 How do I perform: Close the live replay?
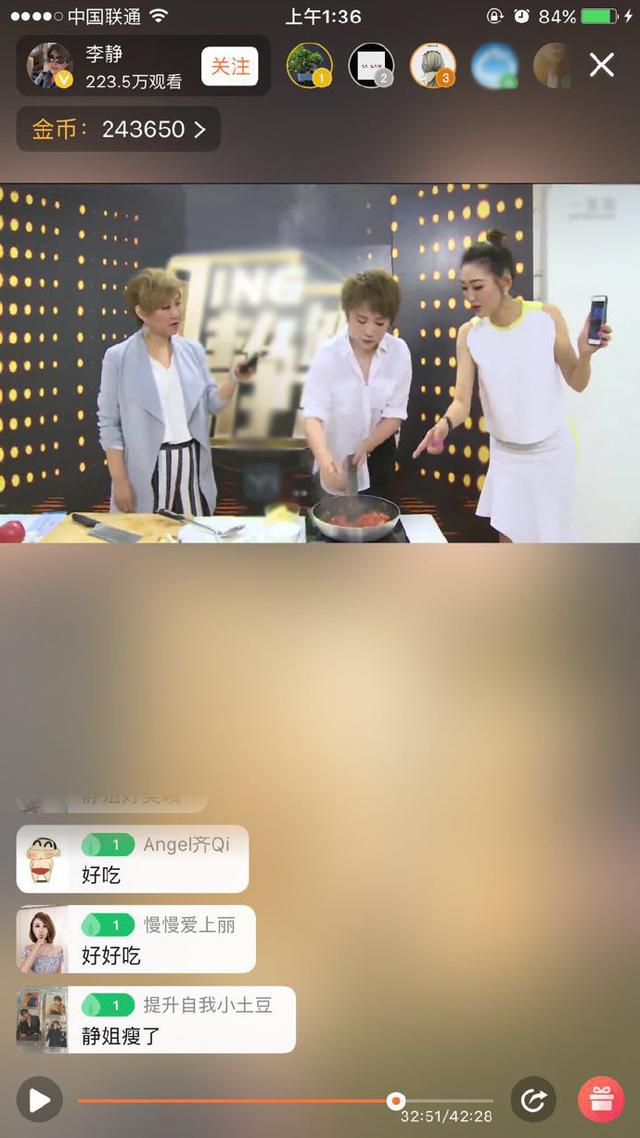click(601, 66)
